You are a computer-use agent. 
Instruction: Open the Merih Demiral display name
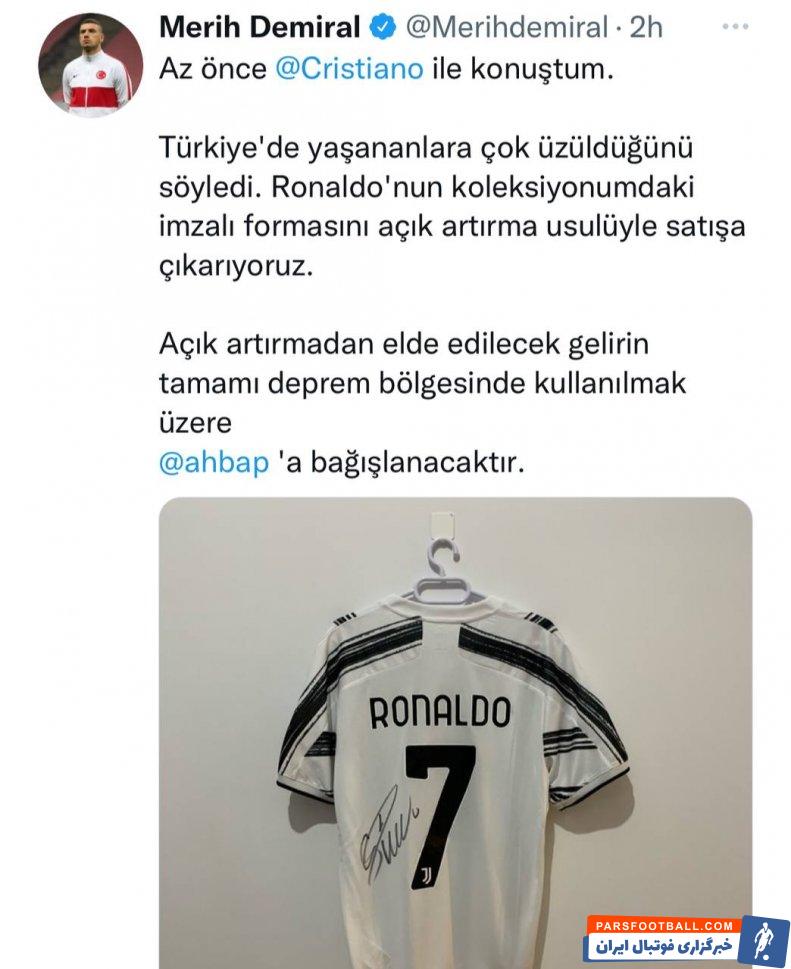pyautogui.click(x=259, y=27)
